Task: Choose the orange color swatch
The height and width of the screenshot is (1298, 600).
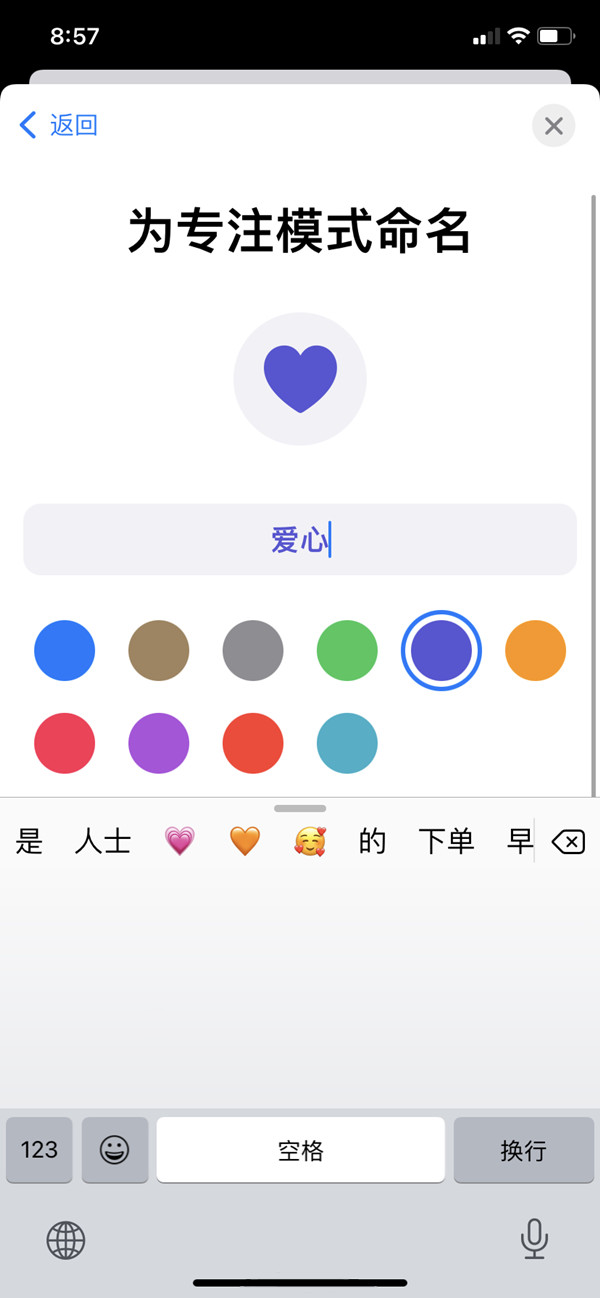Action: coord(535,651)
